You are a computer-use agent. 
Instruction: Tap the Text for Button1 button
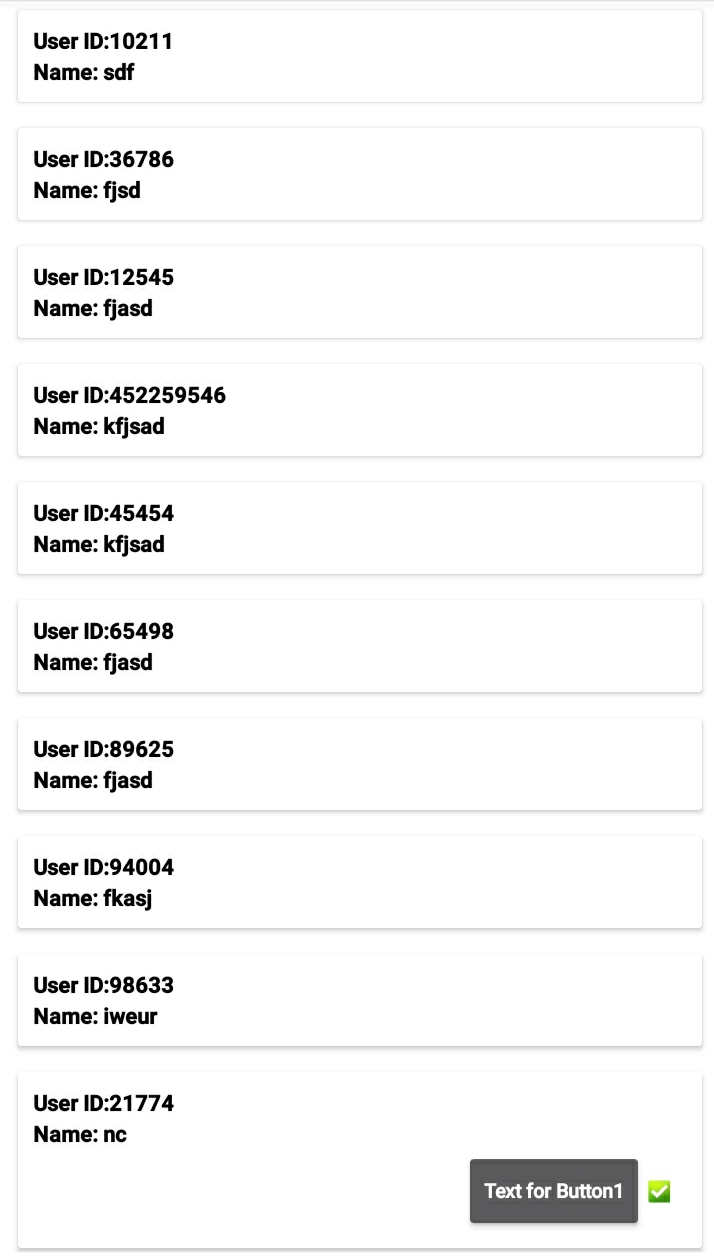553,1191
